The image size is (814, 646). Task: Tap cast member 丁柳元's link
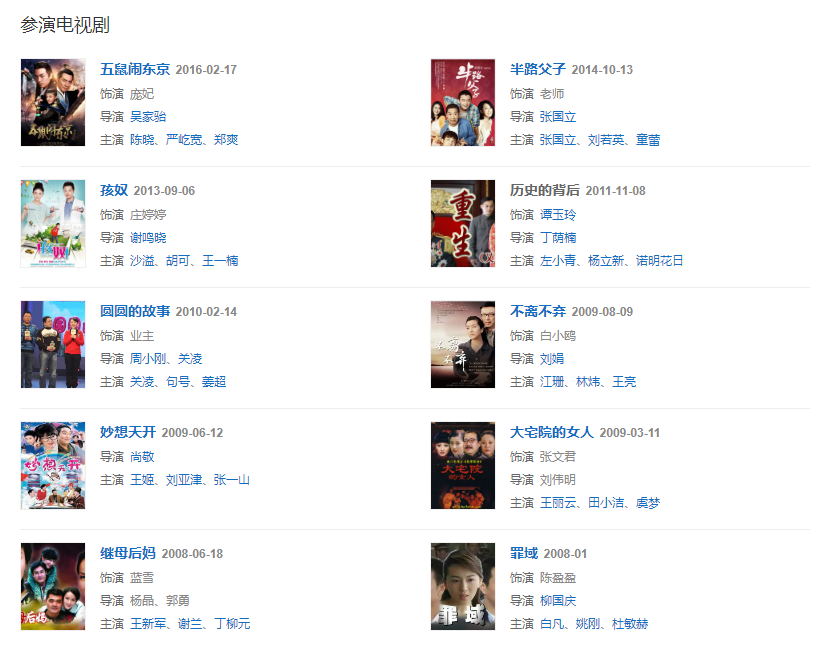tap(231, 624)
